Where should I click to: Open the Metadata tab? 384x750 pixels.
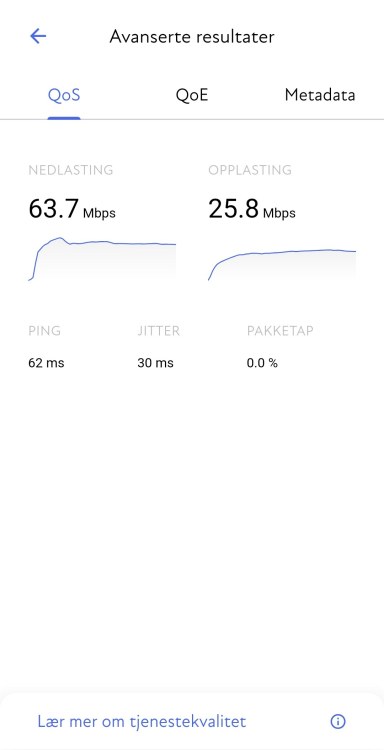320,95
